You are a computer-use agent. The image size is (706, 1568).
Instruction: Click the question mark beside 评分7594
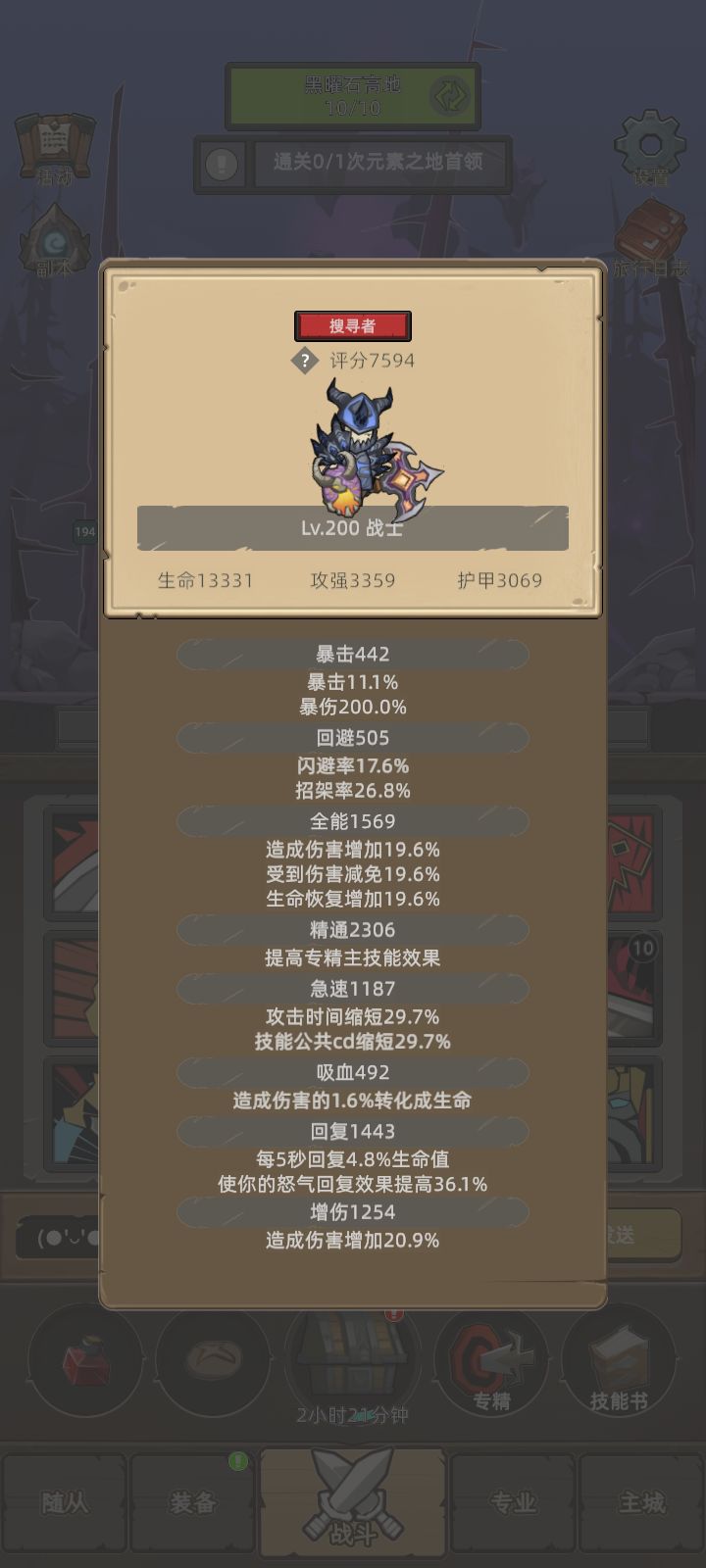coord(304,361)
